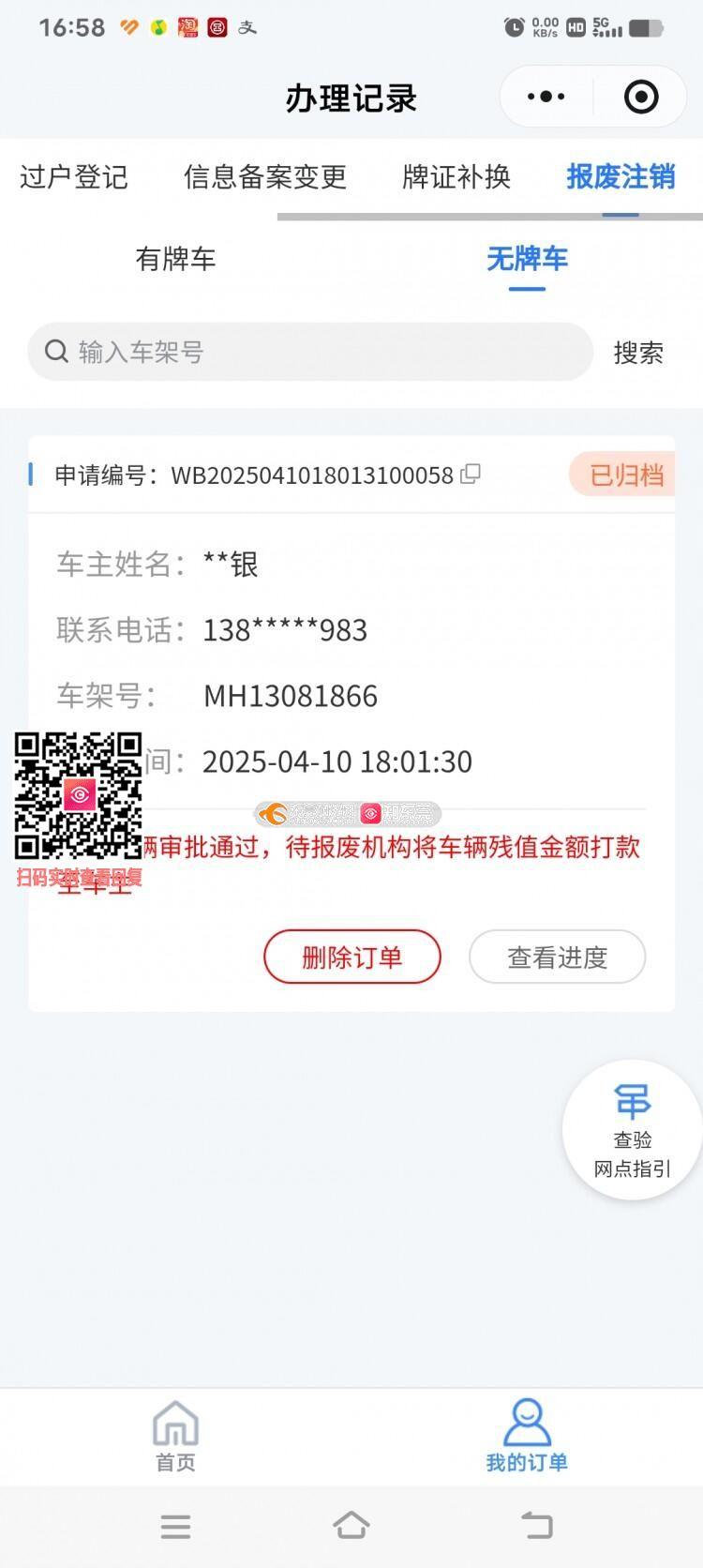Select the 报废注销 tab
703x1568 pixels.
point(621,176)
